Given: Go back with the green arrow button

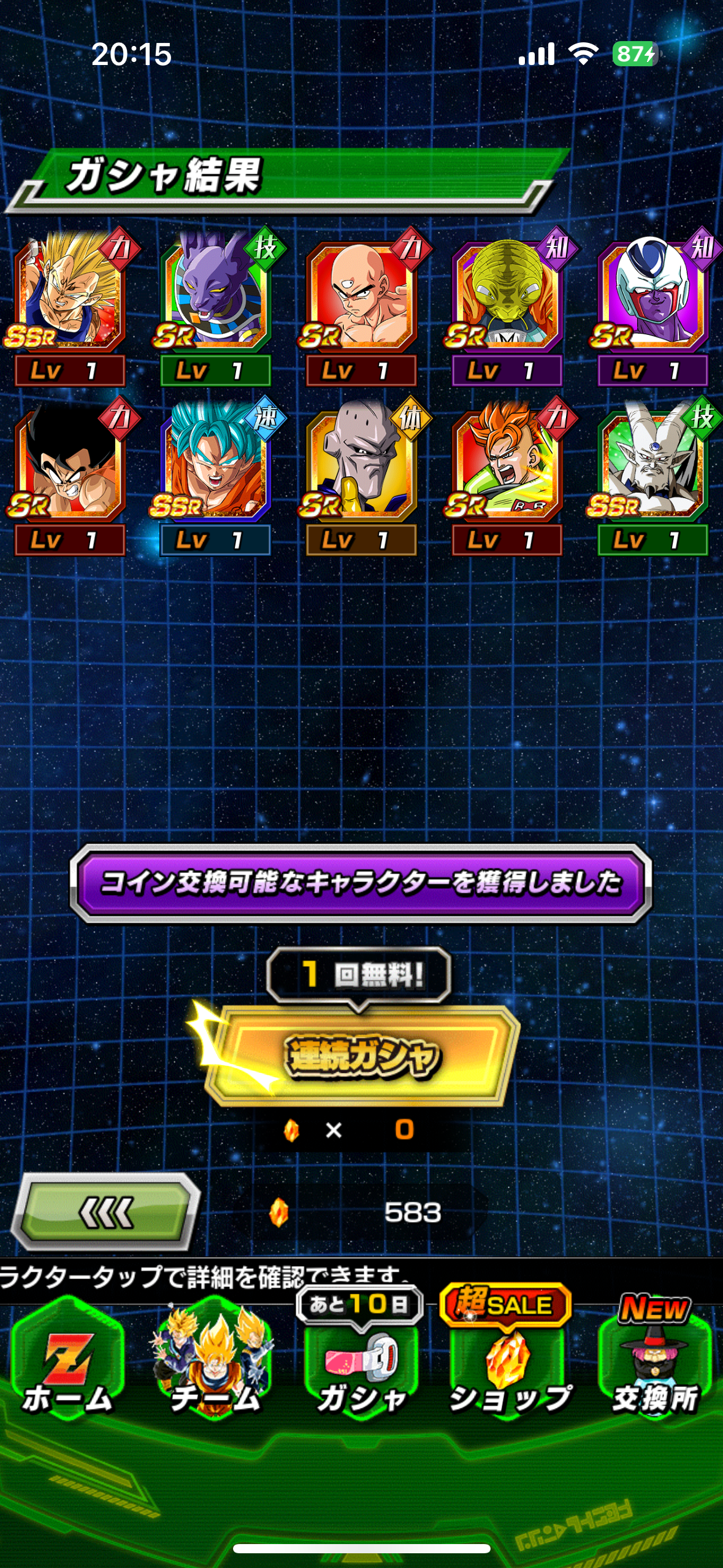Looking at the screenshot, I should click(105, 1212).
